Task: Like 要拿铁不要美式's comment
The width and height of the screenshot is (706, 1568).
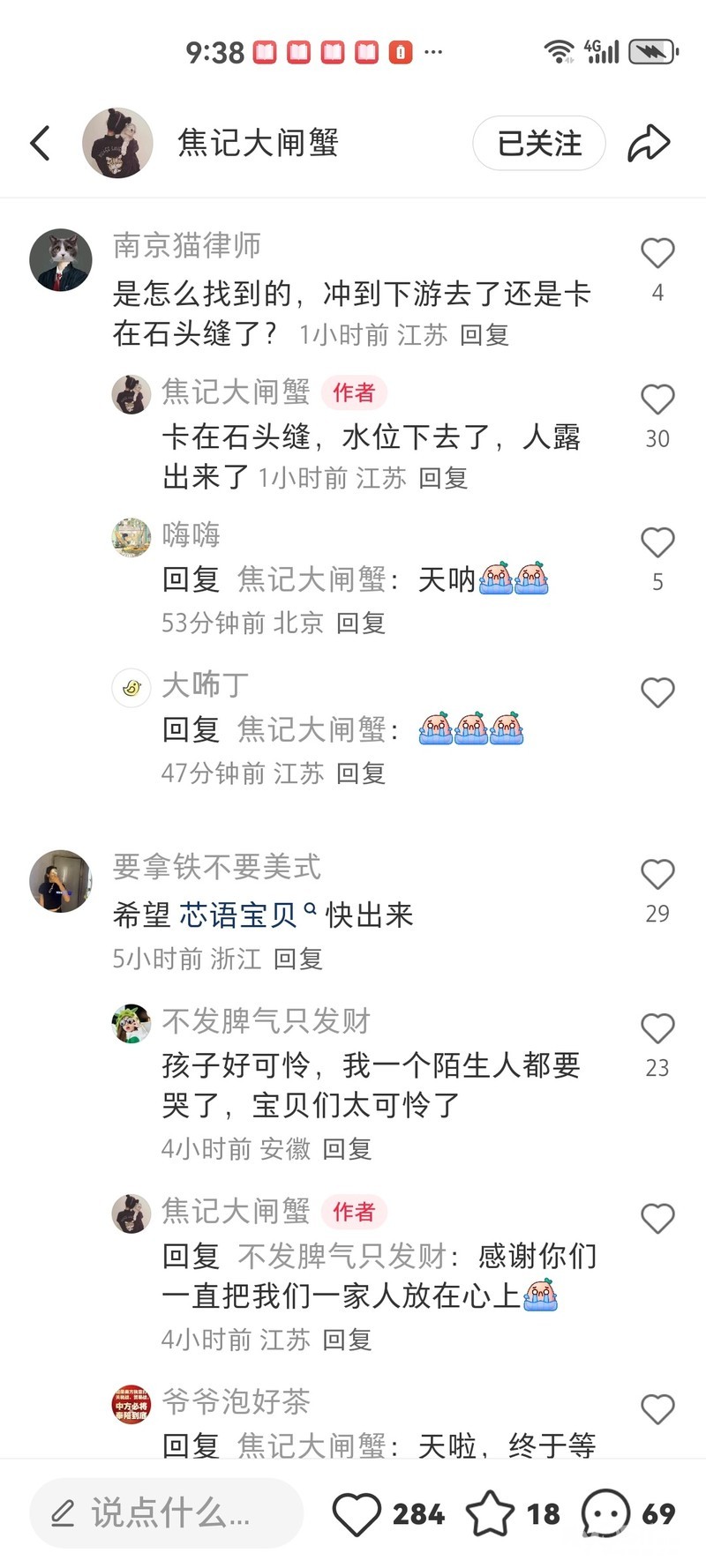Action: (x=657, y=875)
